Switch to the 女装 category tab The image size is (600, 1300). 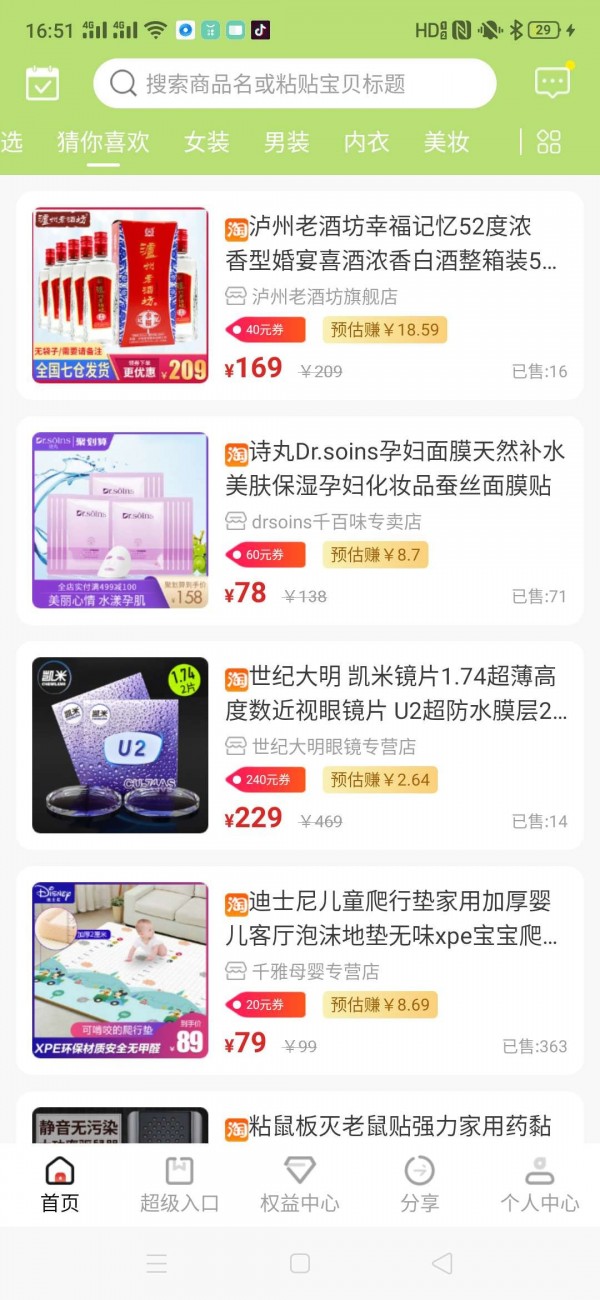[207, 142]
